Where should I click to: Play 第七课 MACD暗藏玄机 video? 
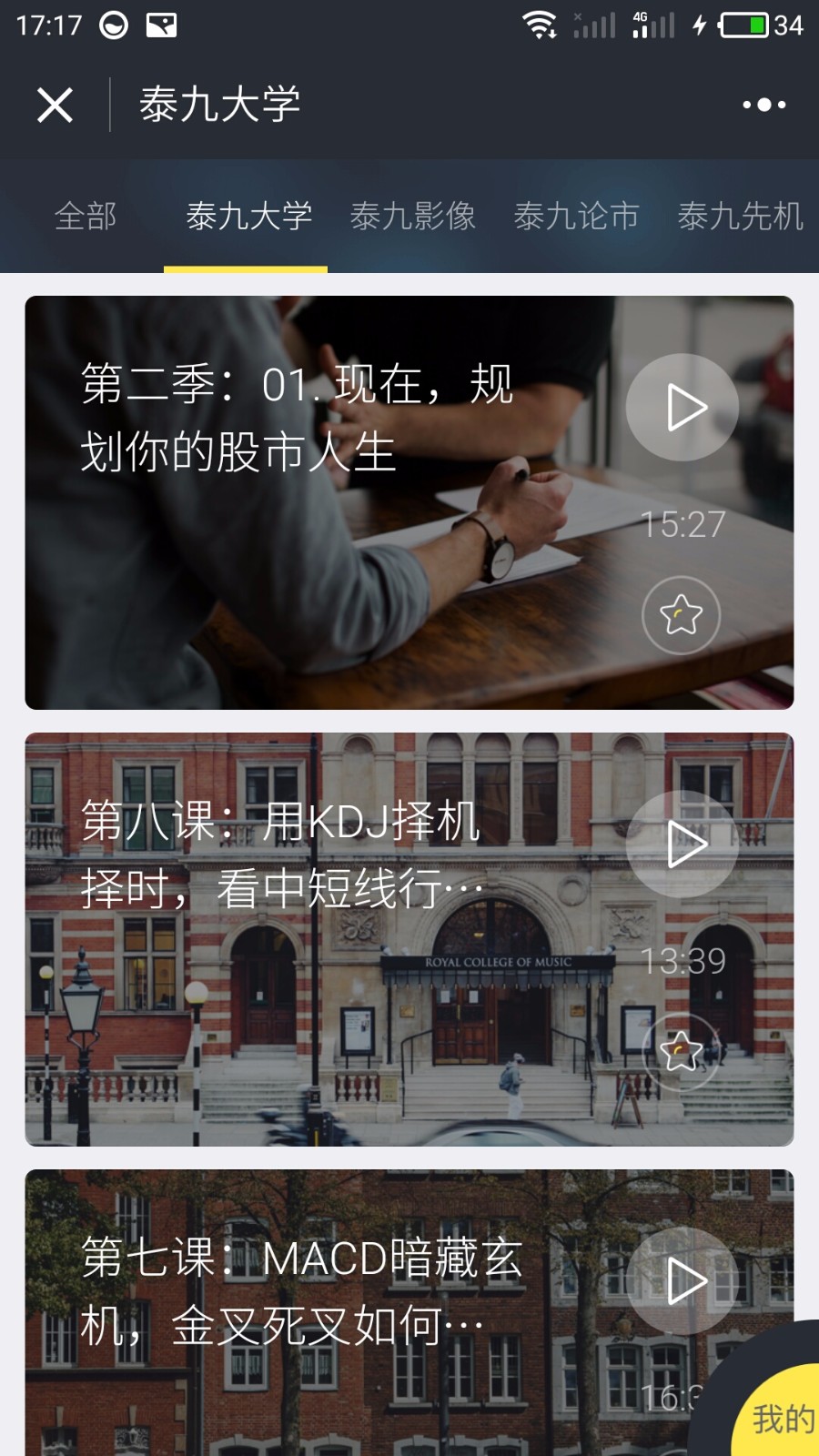pos(682,1280)
